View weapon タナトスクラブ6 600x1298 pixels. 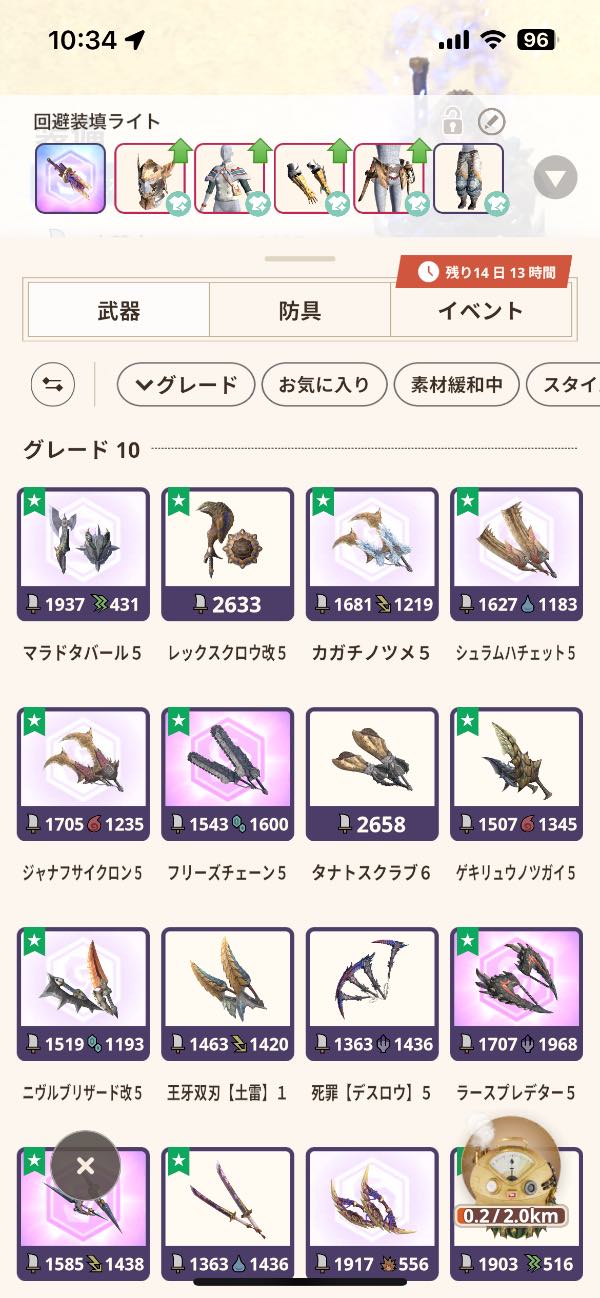point(371,774)
